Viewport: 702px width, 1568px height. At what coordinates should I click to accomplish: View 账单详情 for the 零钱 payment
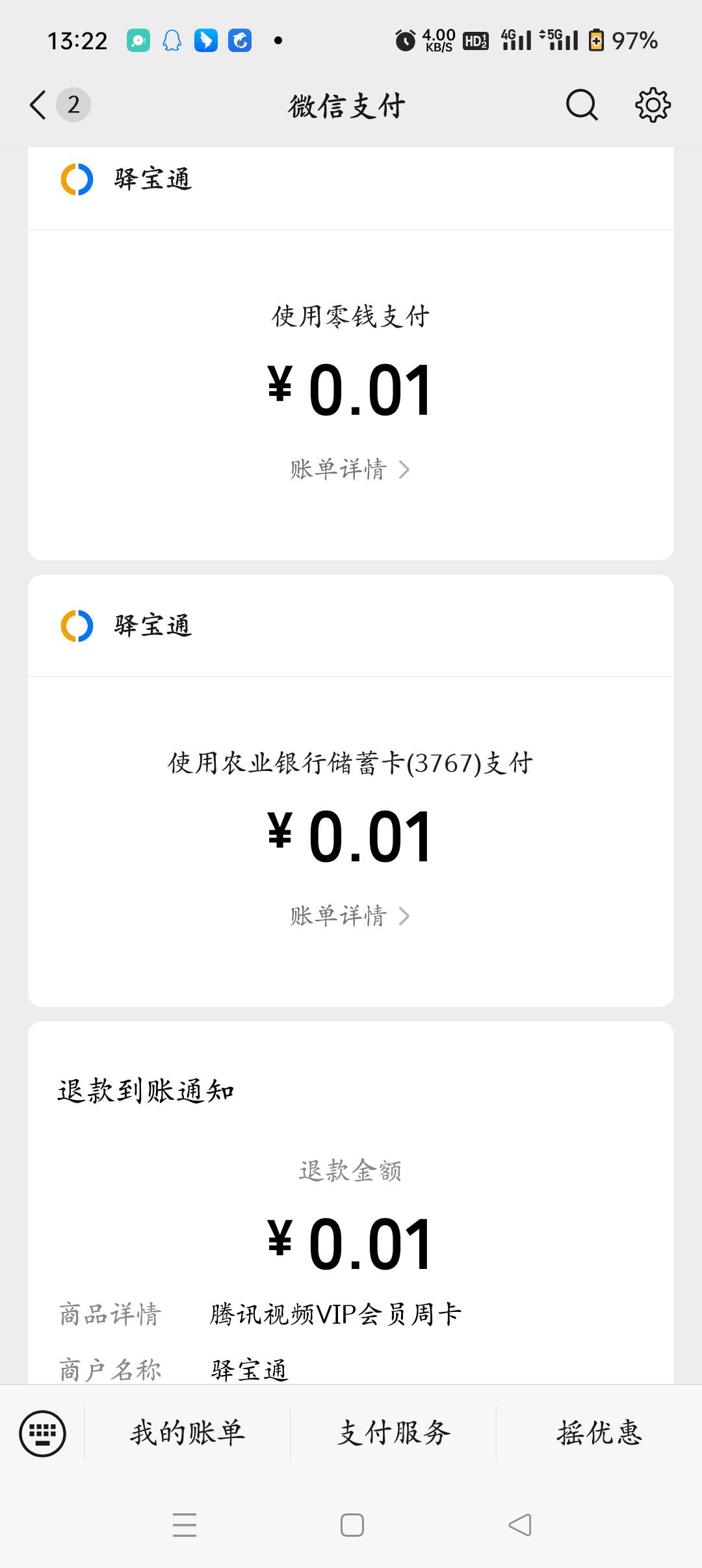350,469
